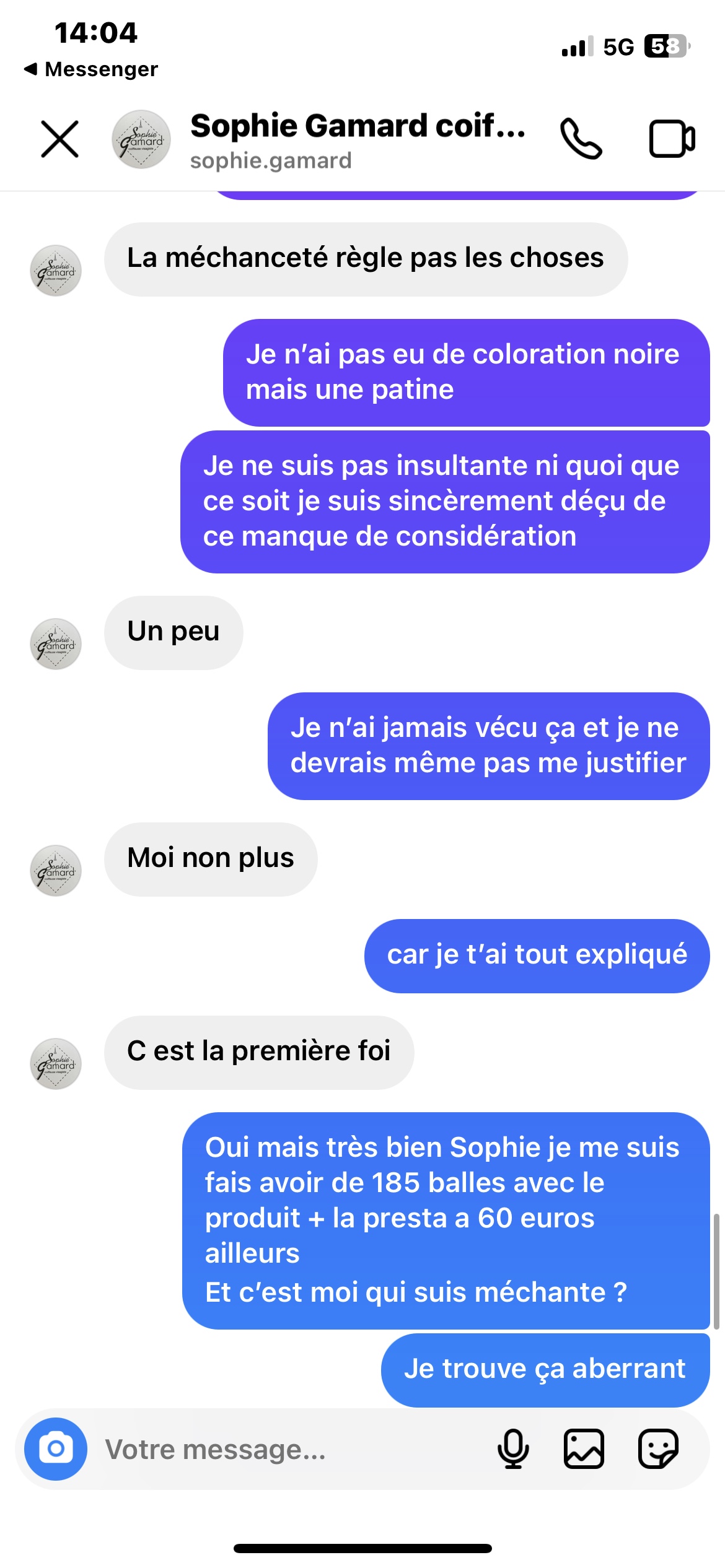
Task: Open the sticker picker
Action: pyautogui.click(x=658, y=1449)
